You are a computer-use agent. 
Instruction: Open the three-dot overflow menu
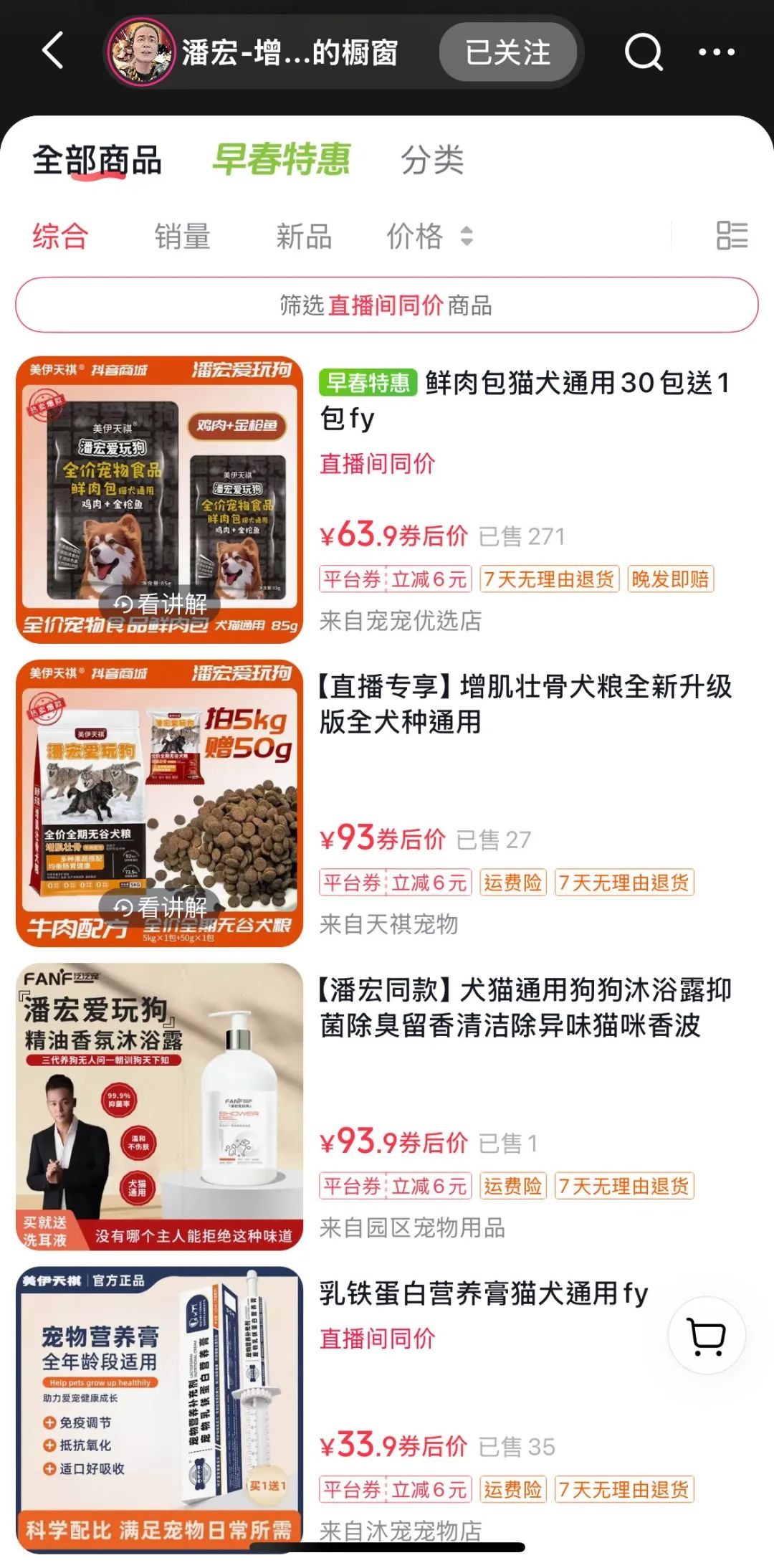(x=716, y=52)
